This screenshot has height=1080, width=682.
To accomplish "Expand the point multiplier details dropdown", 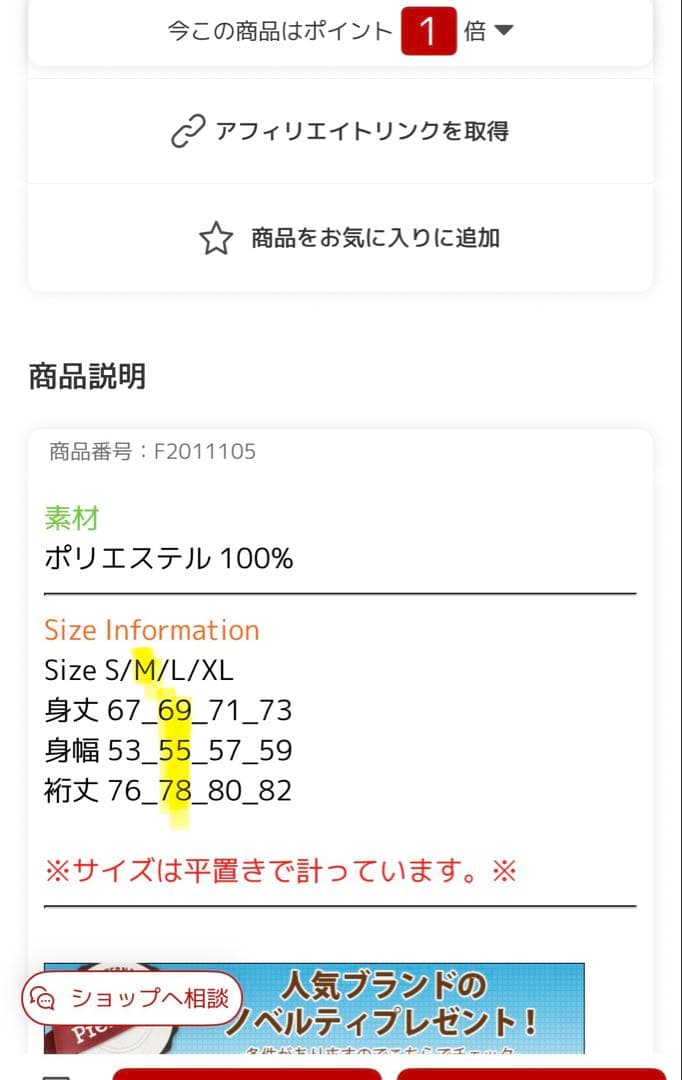I will point(503,31).
